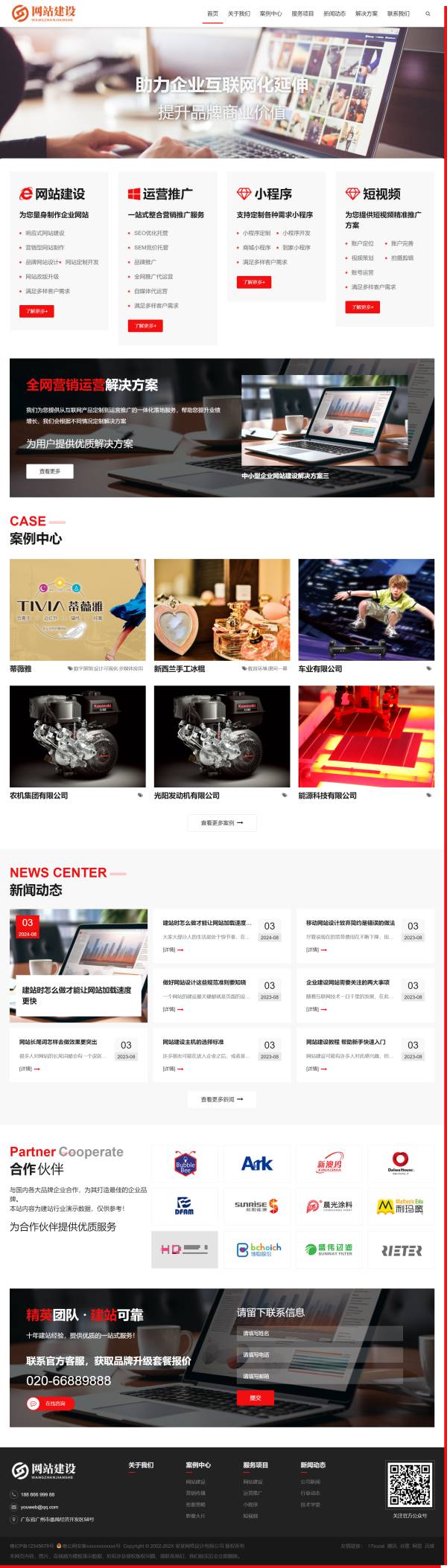This screenshot has height=1568, width=447.
Task: Select 解决方案 in the top navigation
Action: (x=367, y=13)
